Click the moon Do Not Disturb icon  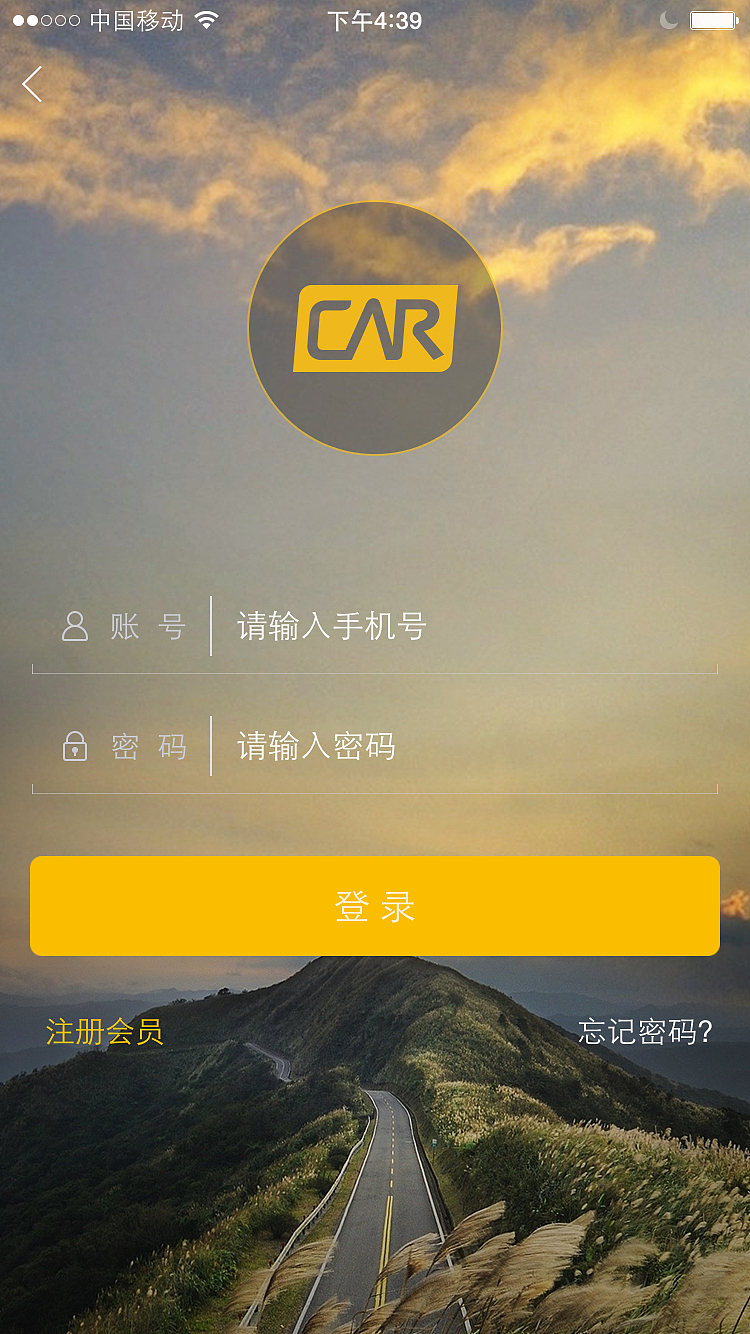pyautogui.click(x=668, y=19)
